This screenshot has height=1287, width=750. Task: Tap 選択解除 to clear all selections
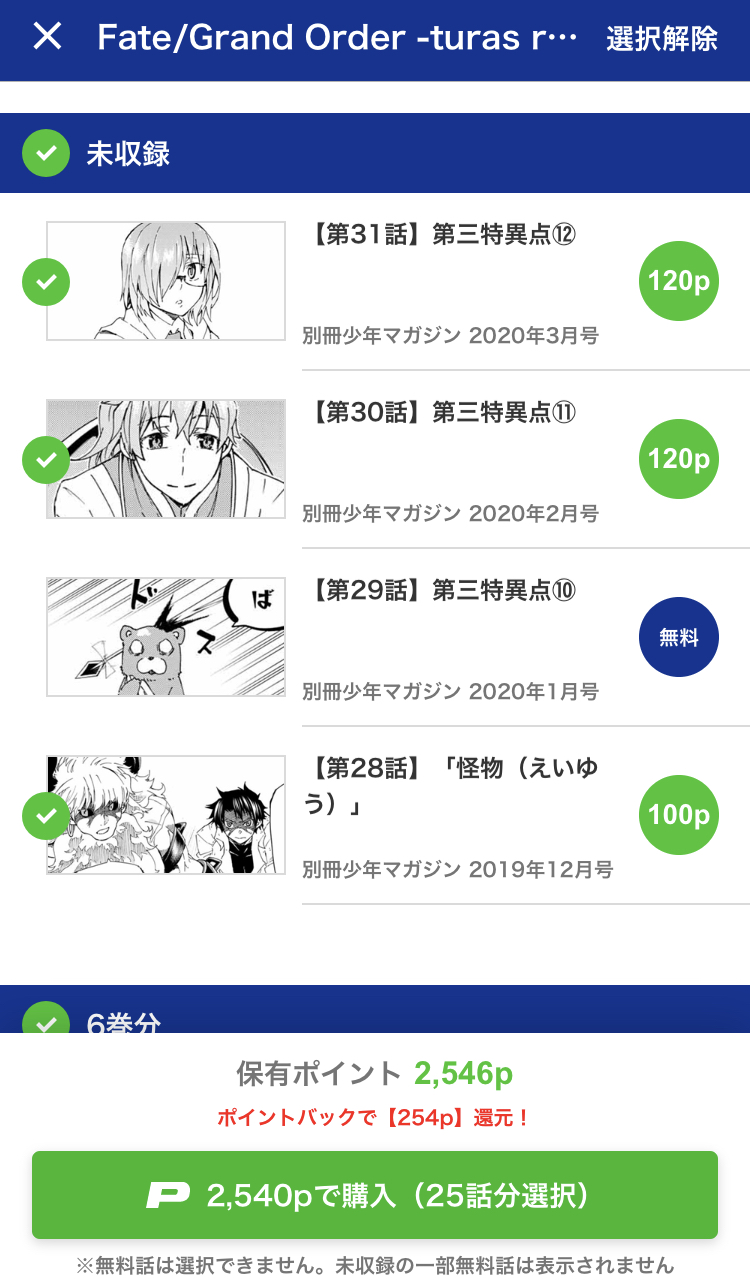[661, 38]
